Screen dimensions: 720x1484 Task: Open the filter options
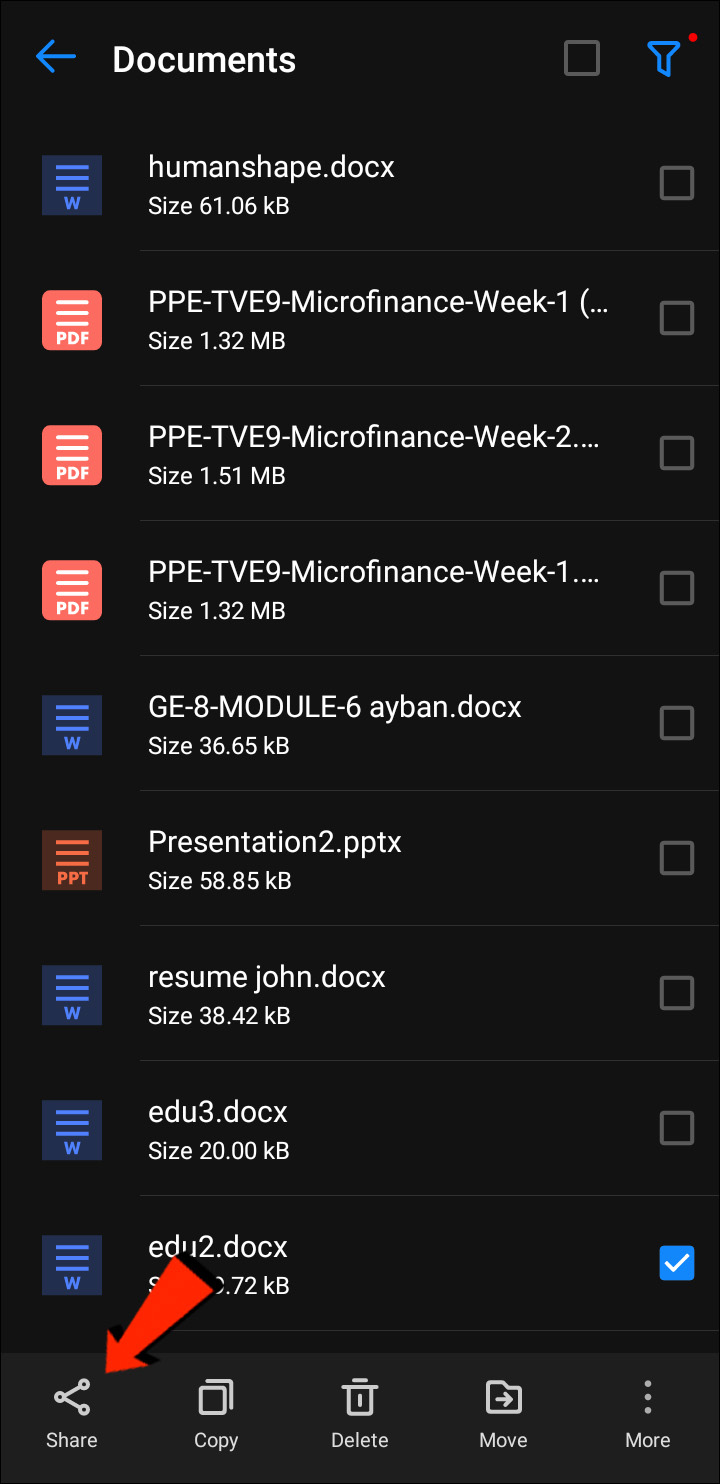[664, 58]
